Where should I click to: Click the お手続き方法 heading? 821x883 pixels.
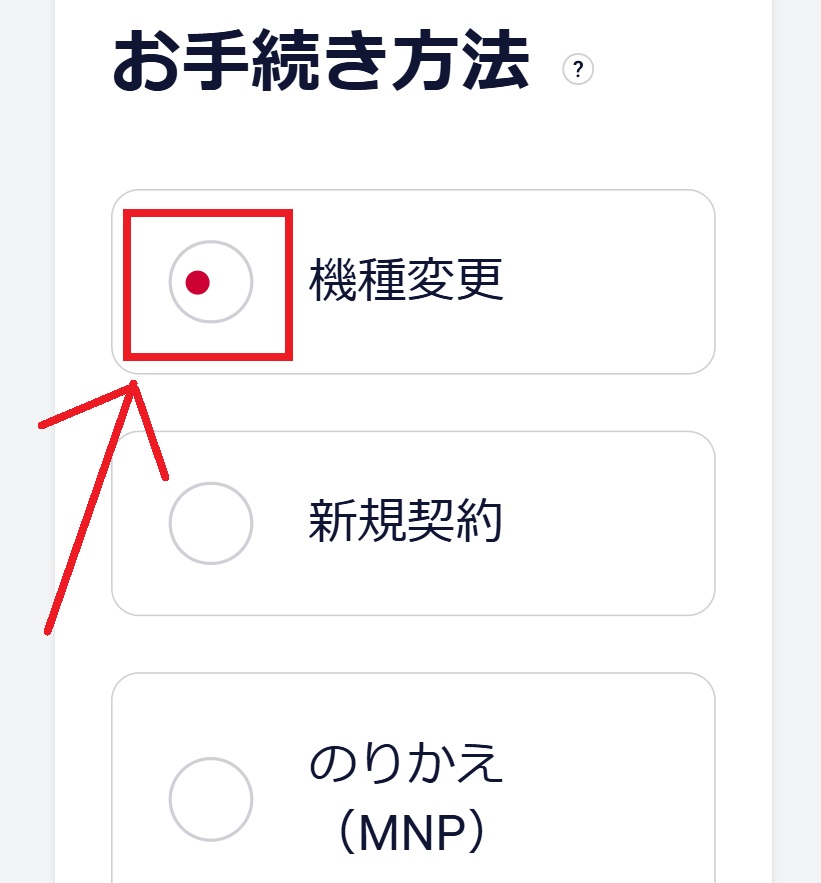(320, 62)
